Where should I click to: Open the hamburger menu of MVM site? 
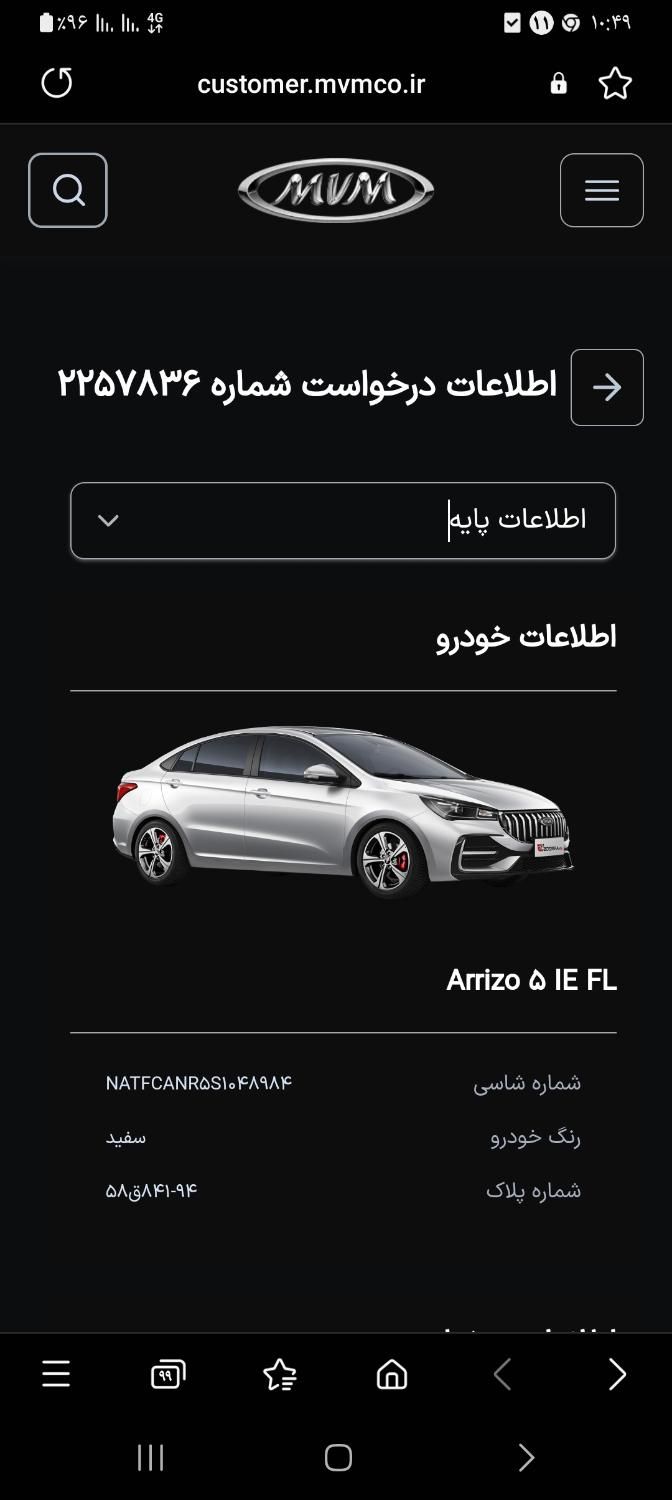[x=601, y=190]
